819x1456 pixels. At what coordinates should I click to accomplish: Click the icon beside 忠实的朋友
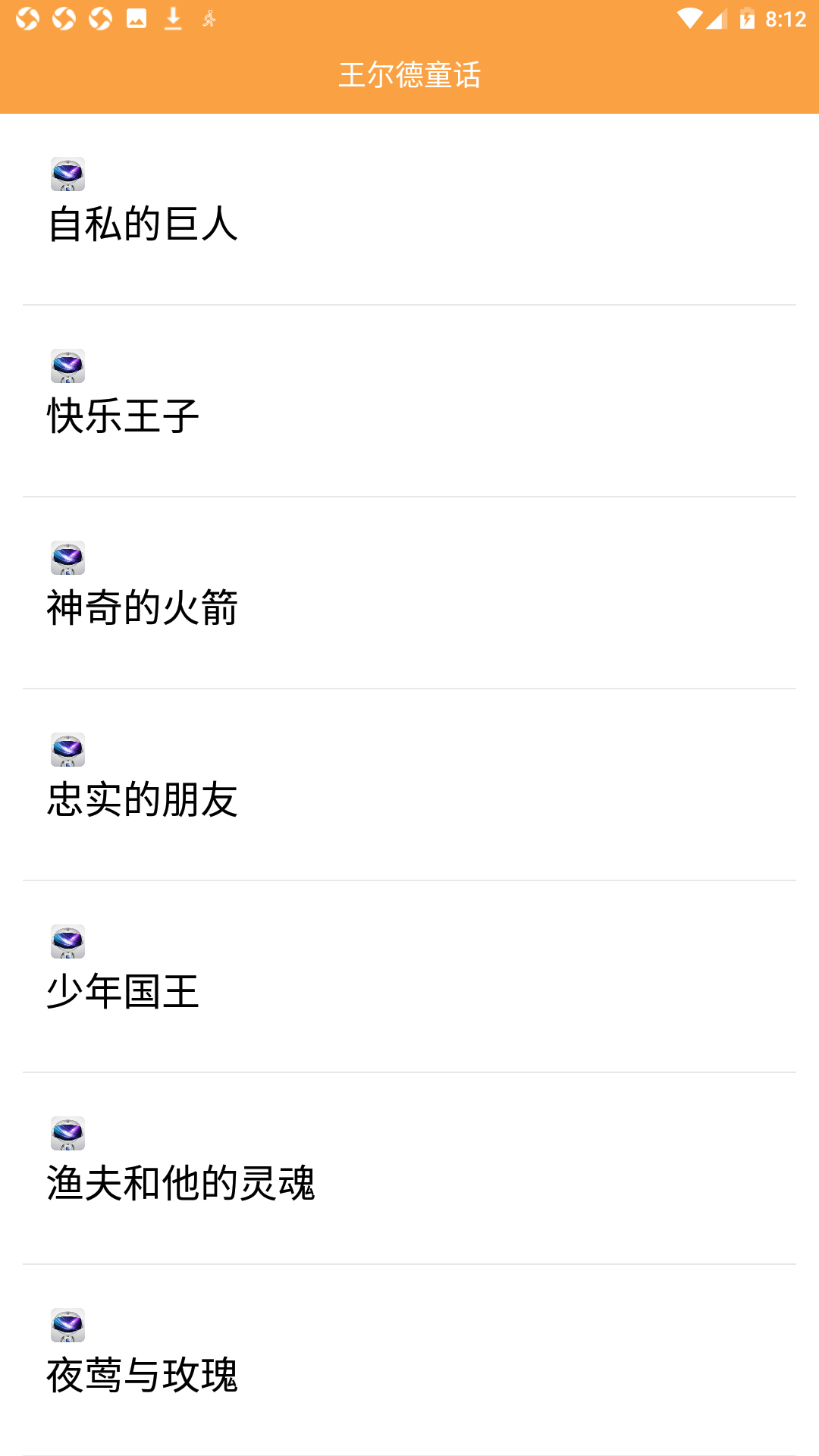point(67,751)
